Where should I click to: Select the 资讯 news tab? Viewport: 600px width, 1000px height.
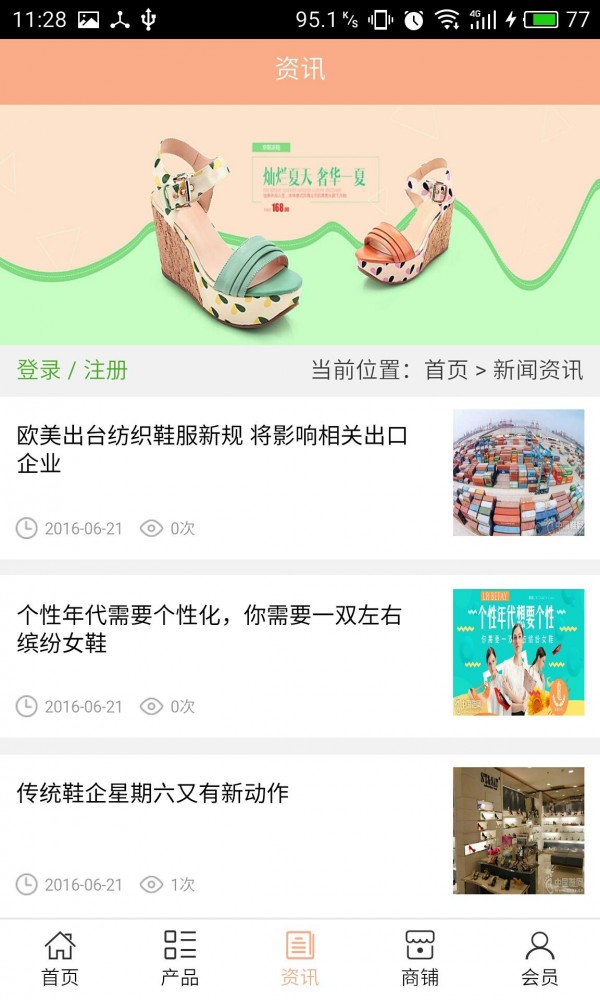pyautogui.click(x=300, y=959)
